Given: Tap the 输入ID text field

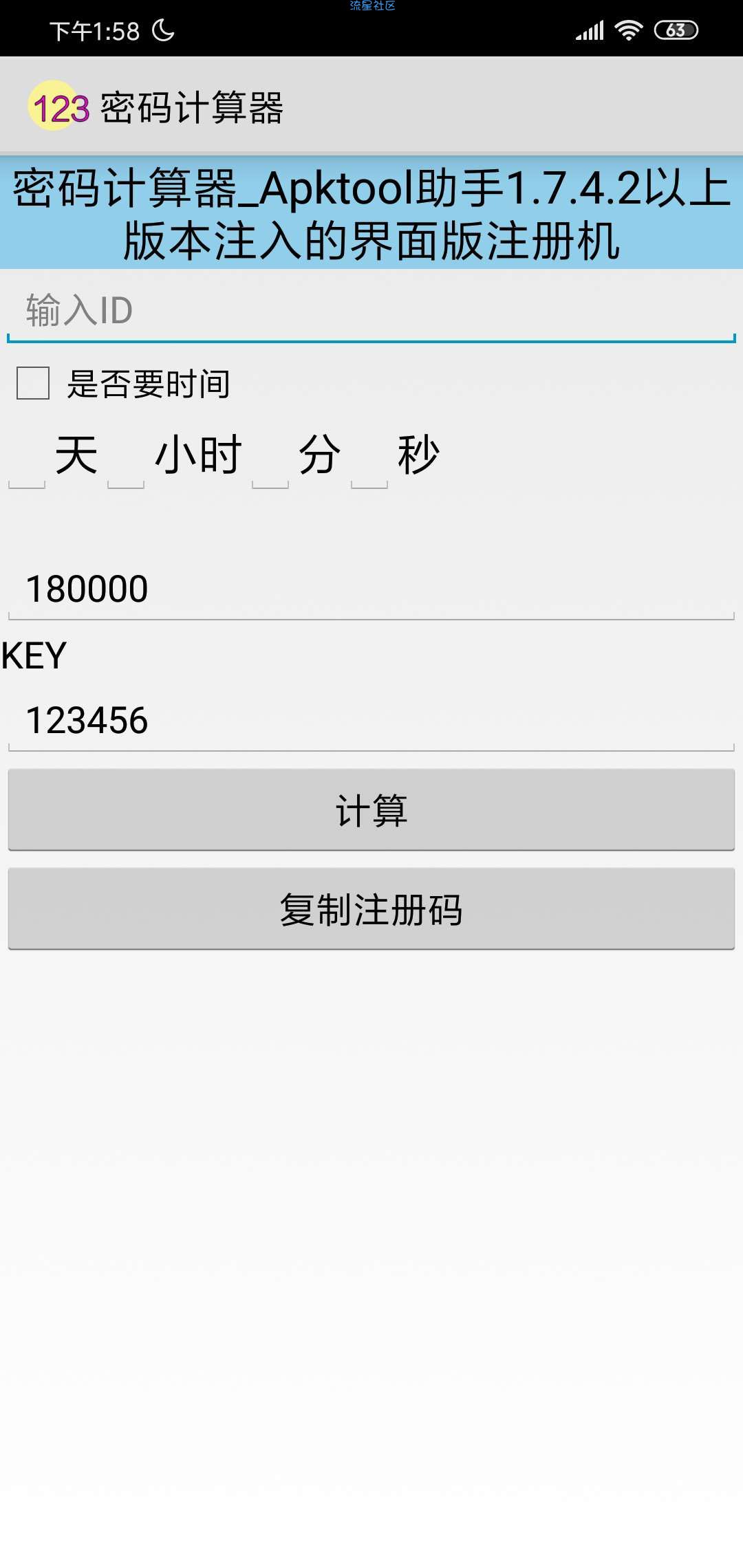Looking at the screenshot, I should pyautogui.click(x=371, y=311).
